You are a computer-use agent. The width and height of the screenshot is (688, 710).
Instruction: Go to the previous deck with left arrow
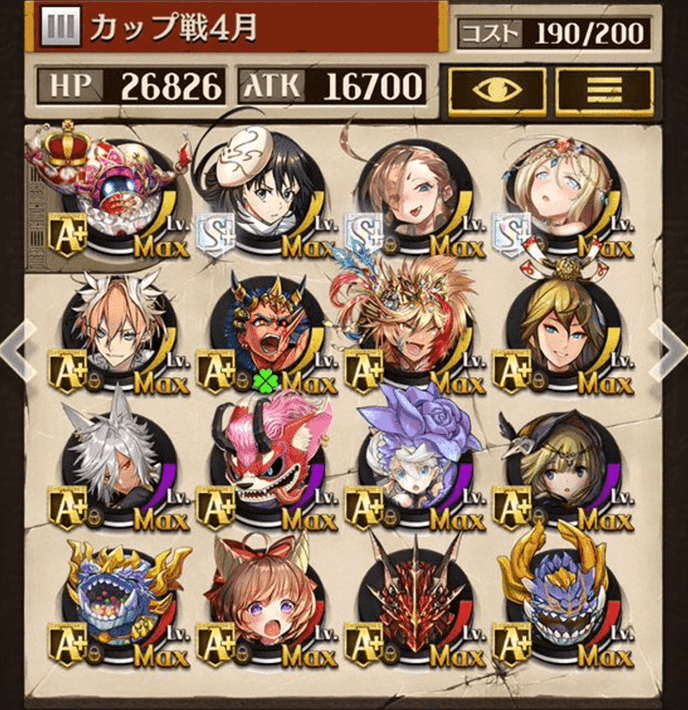[16, 349]
